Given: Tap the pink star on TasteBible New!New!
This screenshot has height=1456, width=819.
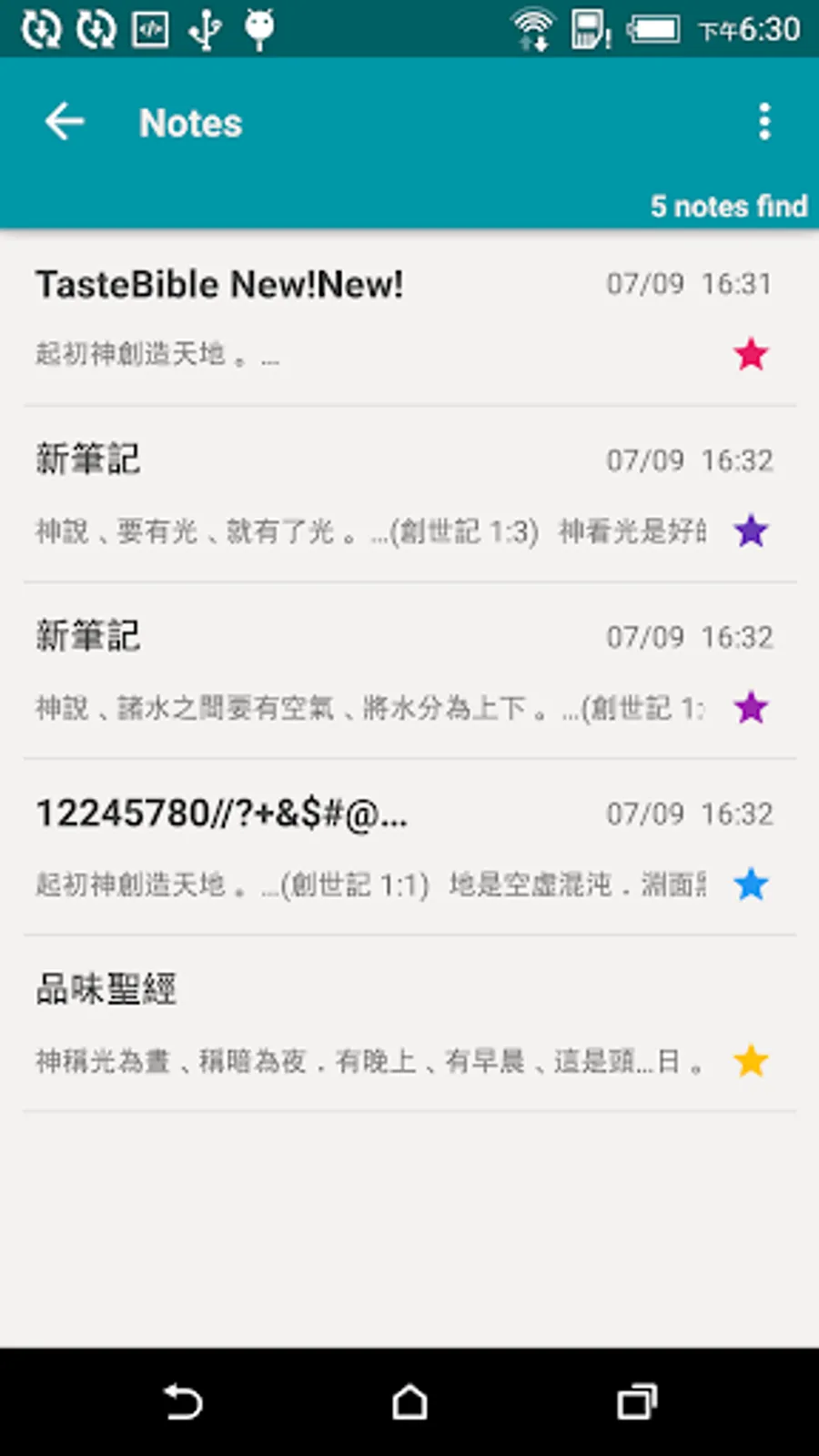Looking at the screenshot, I should 751,354.
